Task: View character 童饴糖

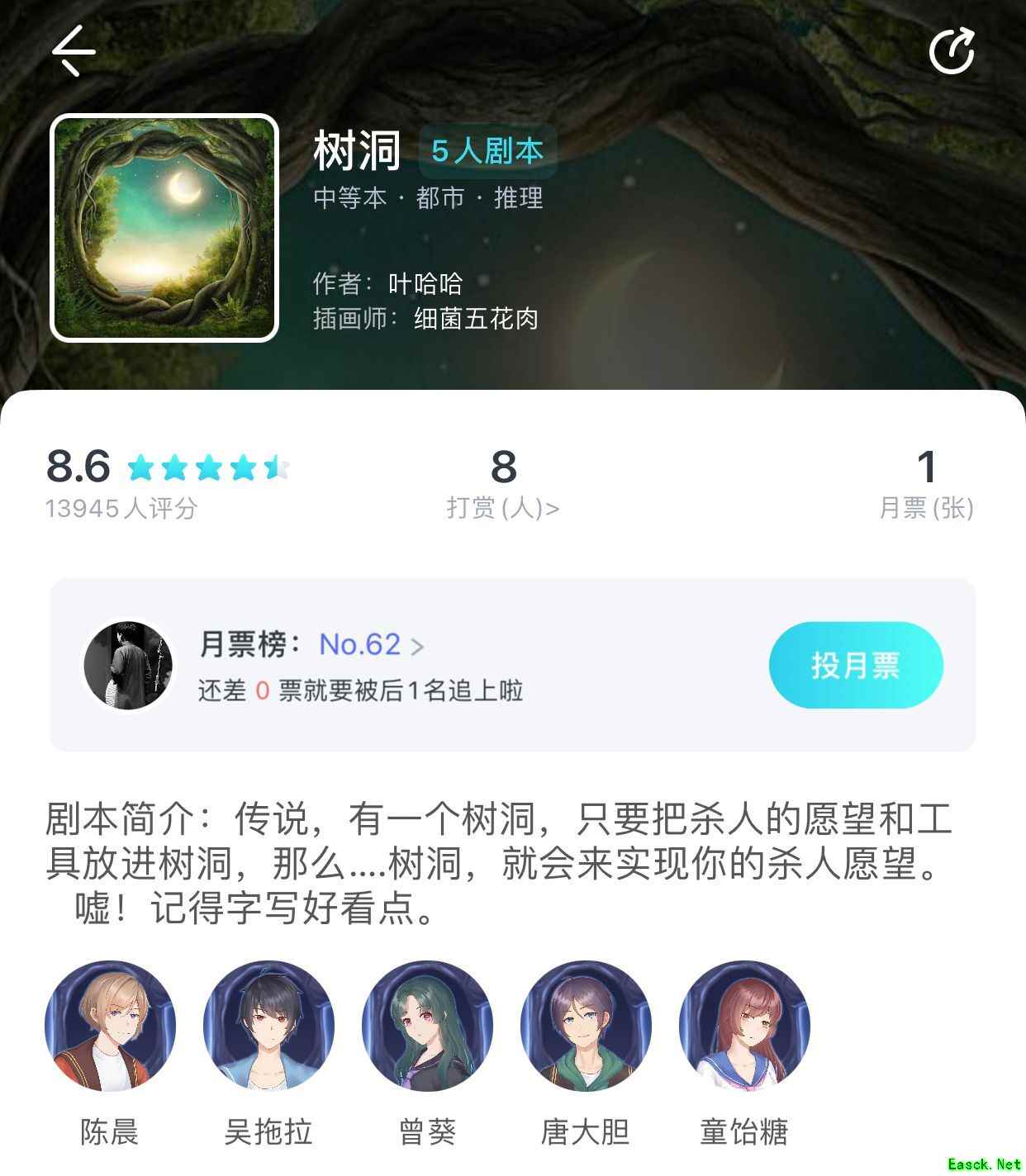Action: tap(744, 1026)
